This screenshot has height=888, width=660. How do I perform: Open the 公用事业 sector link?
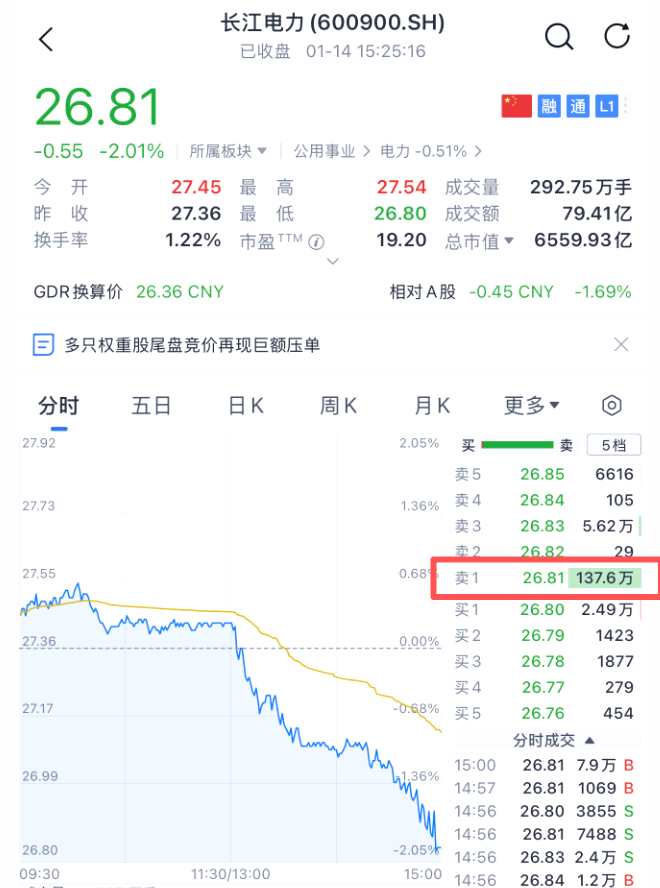(324, 151)
